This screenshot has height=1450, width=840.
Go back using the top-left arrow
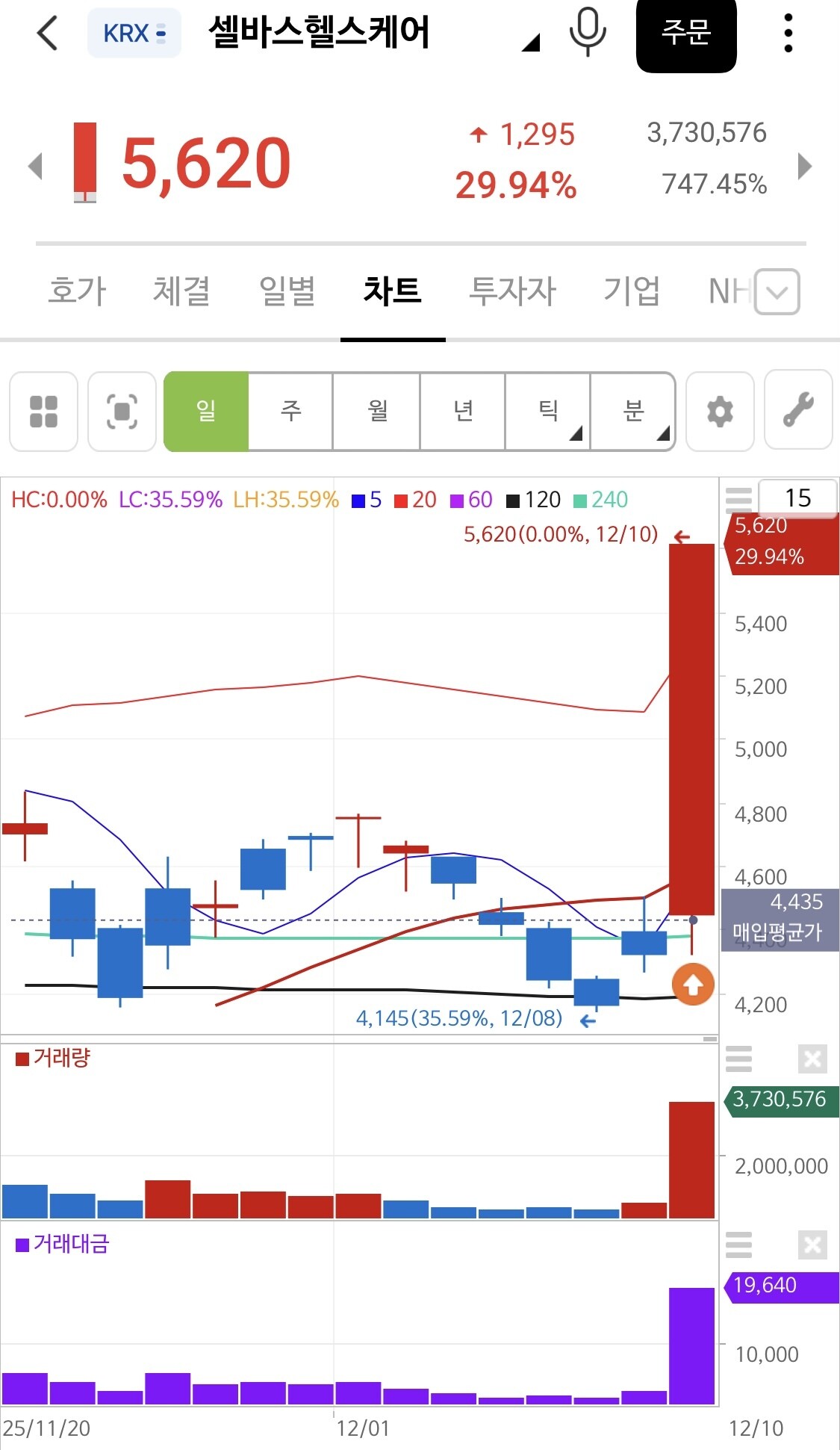point(47,34)
